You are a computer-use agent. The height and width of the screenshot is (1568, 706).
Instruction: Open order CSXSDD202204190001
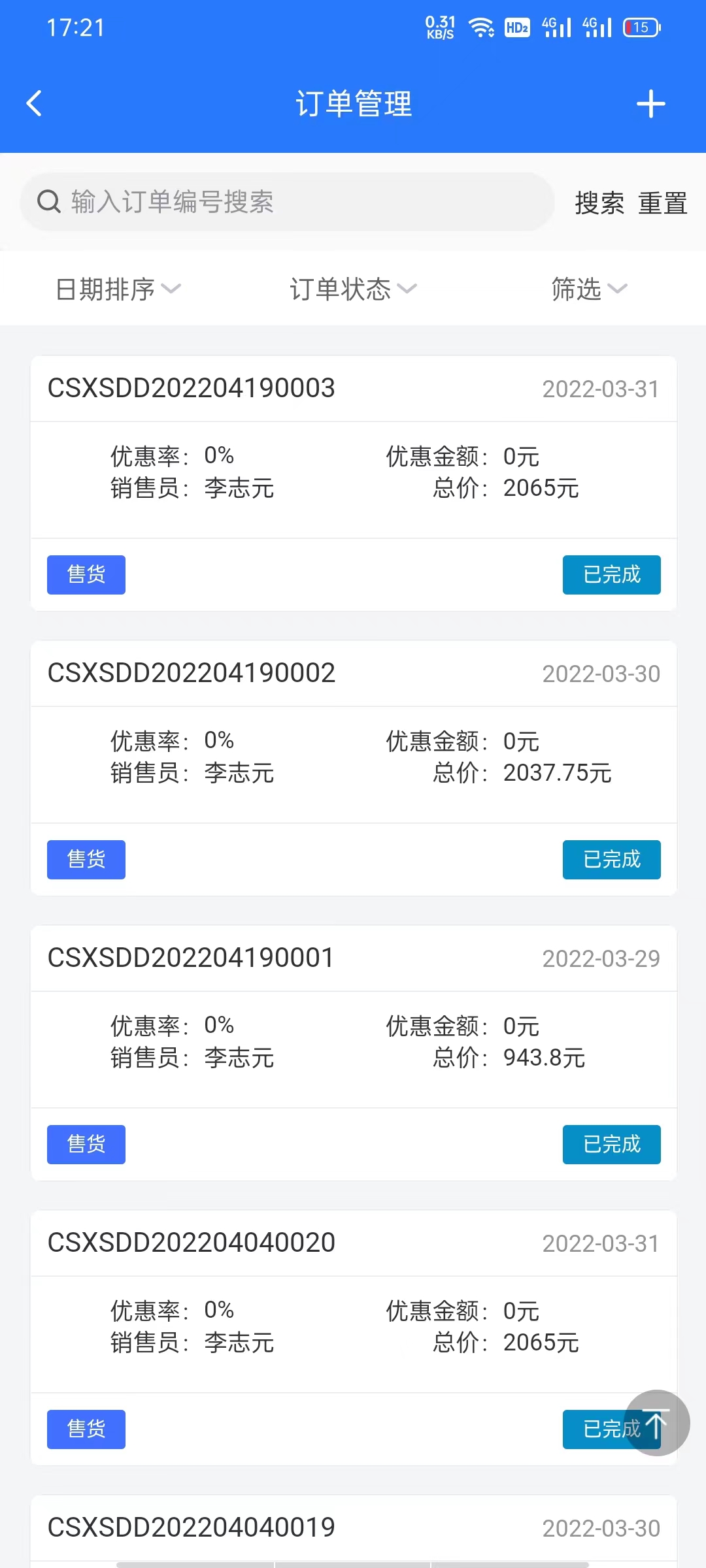[191, 958]
